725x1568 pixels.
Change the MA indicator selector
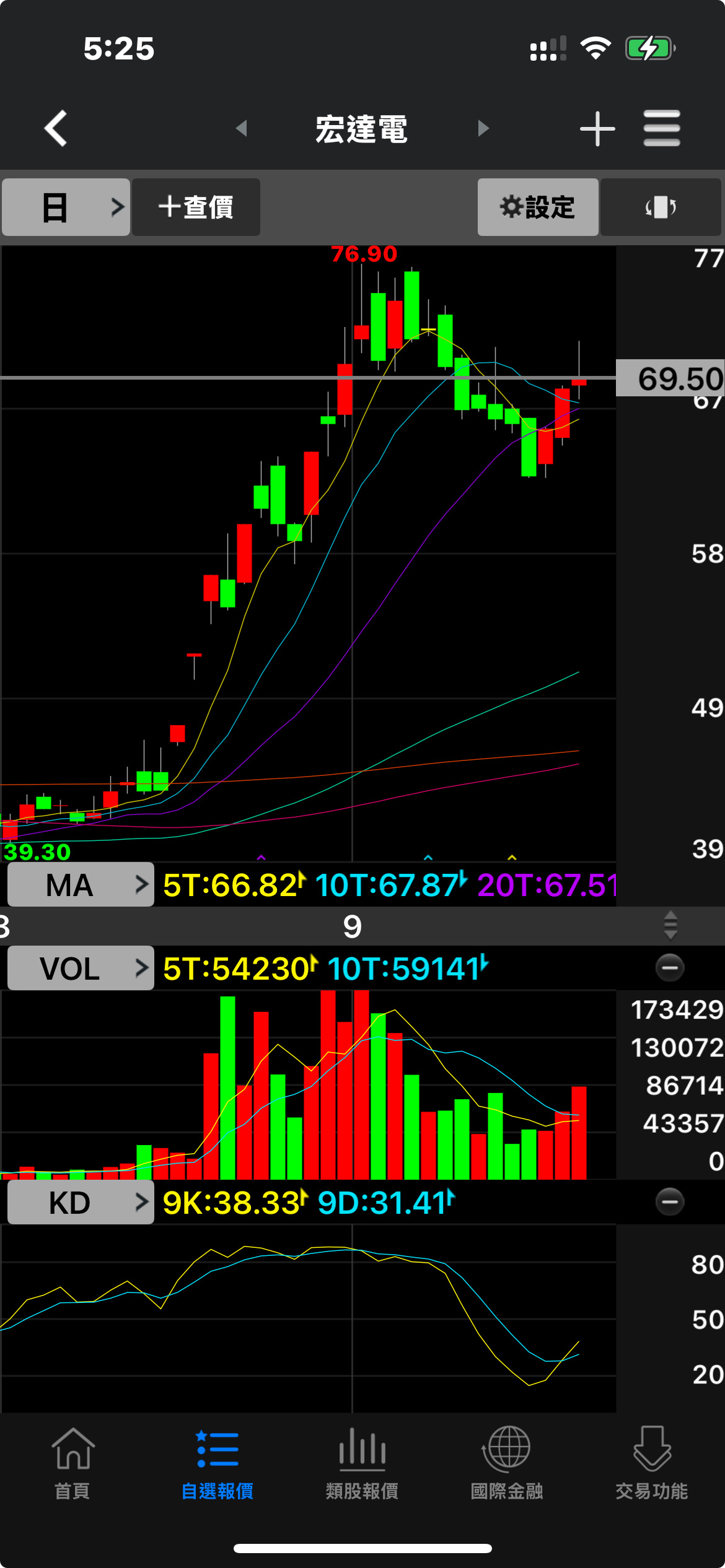(81, 885)
